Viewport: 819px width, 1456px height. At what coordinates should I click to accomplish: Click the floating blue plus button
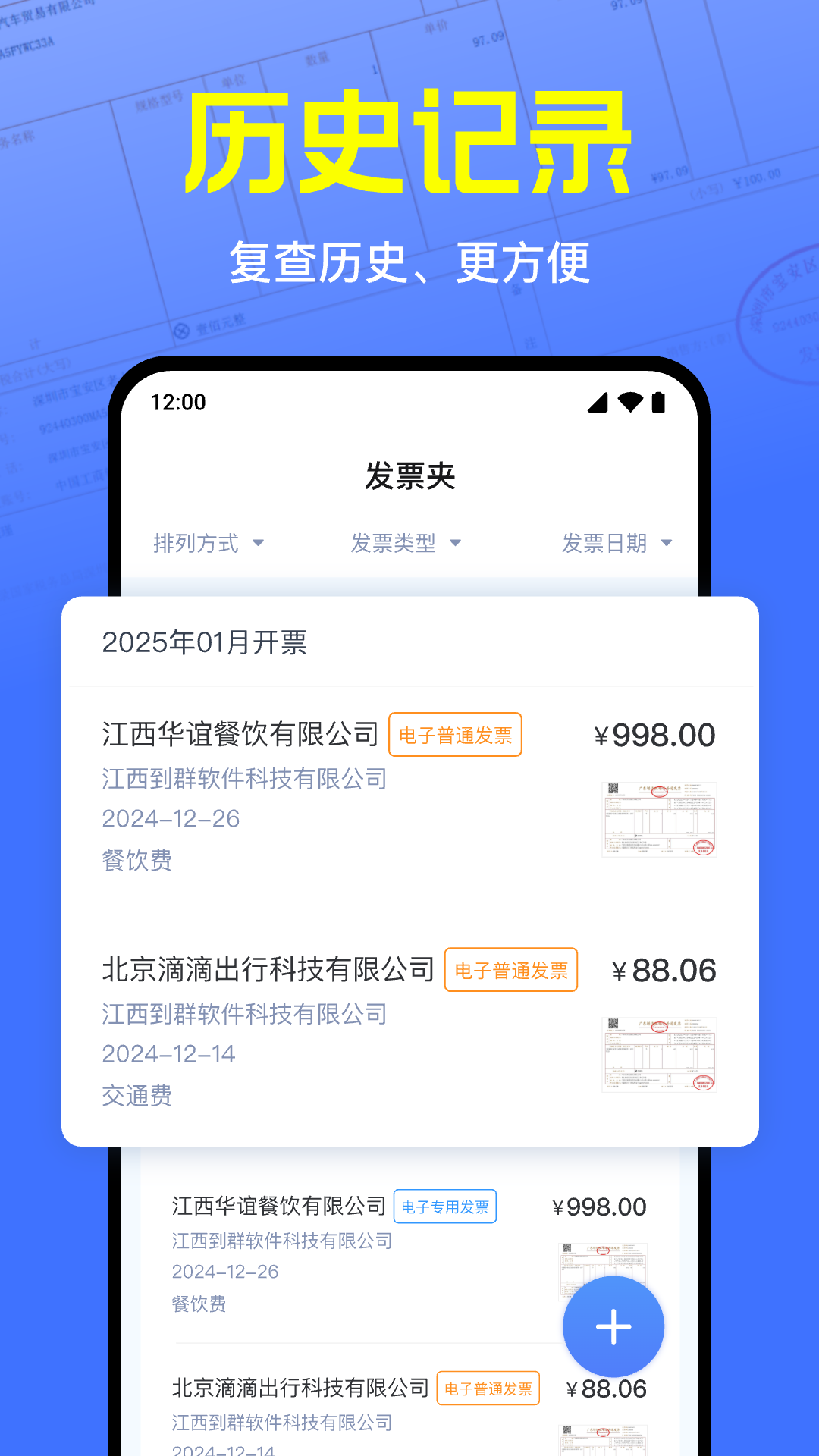(x=613, y=1326)
